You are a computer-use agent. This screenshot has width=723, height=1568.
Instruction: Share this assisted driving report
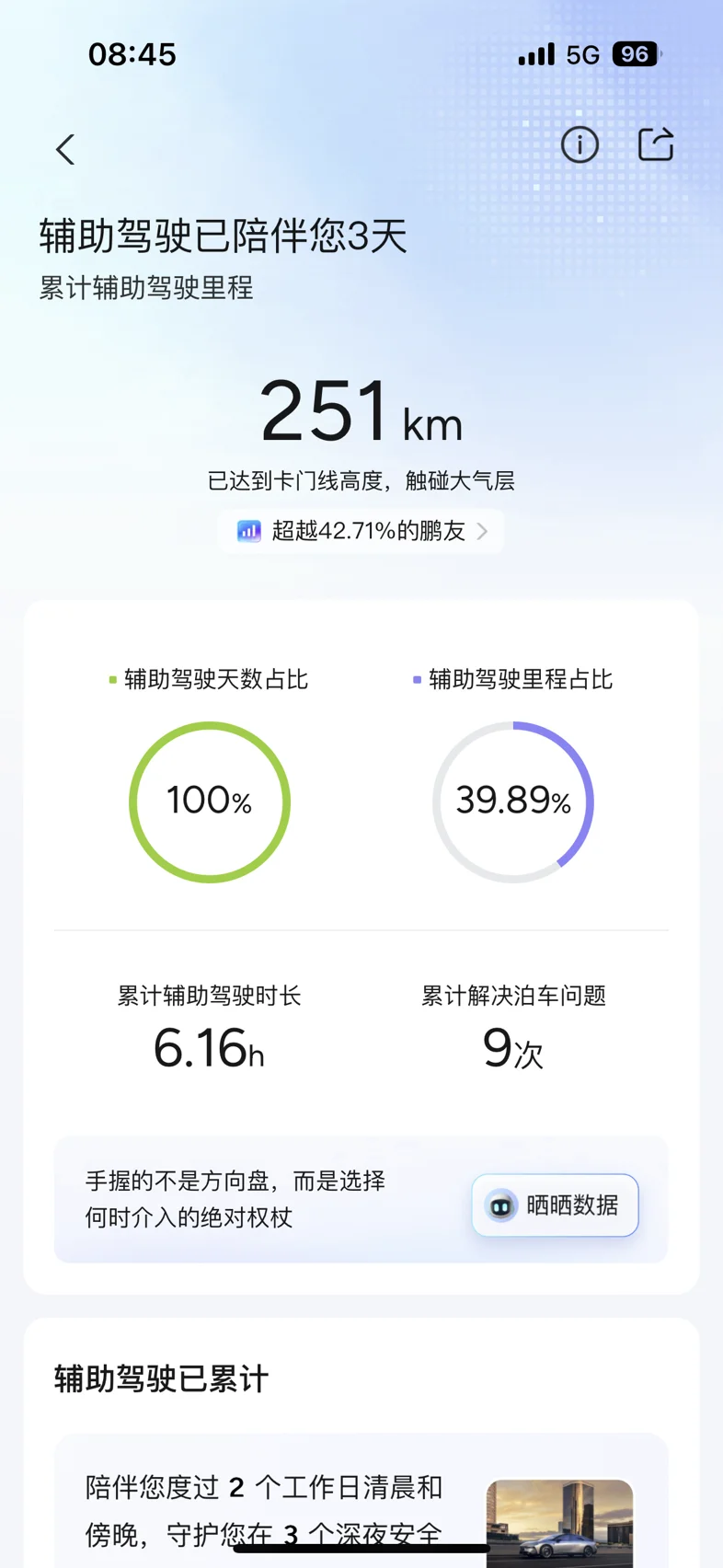(656, 144)
